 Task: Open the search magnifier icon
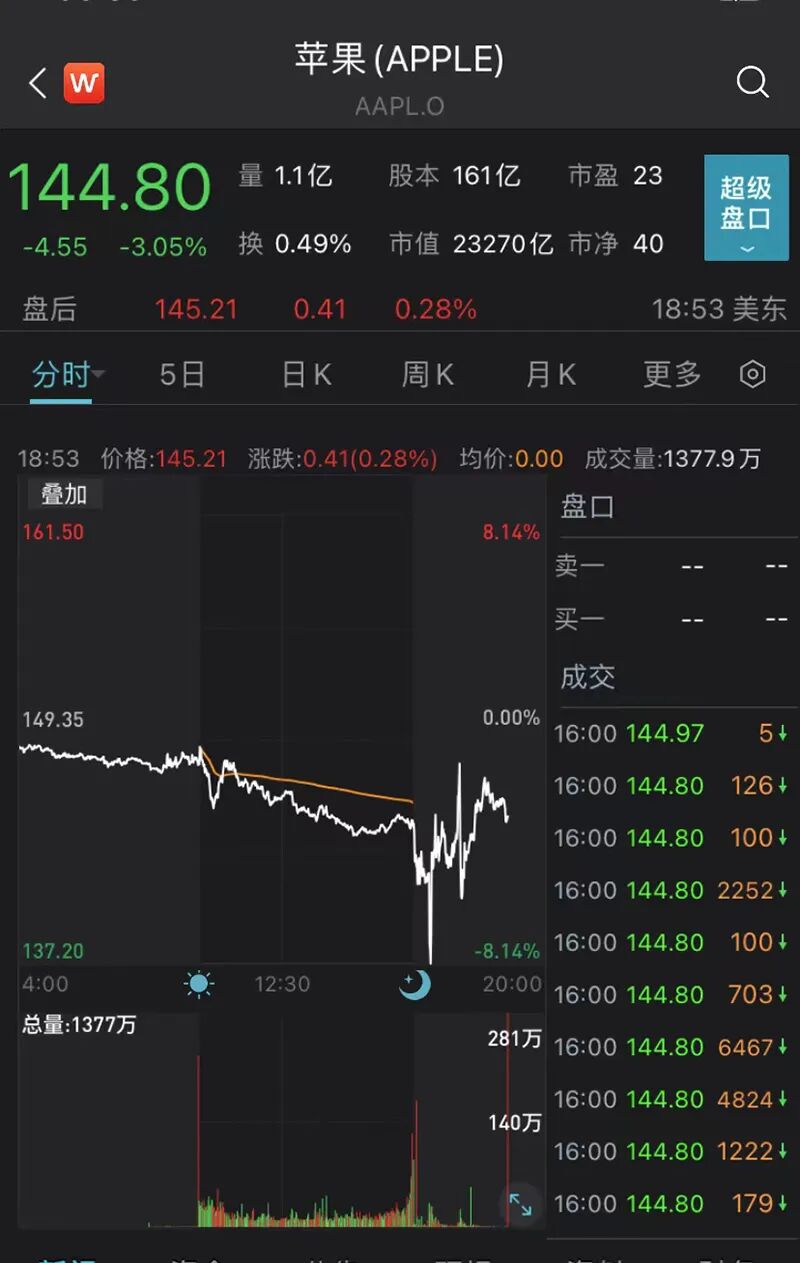(x=752, y=83)
